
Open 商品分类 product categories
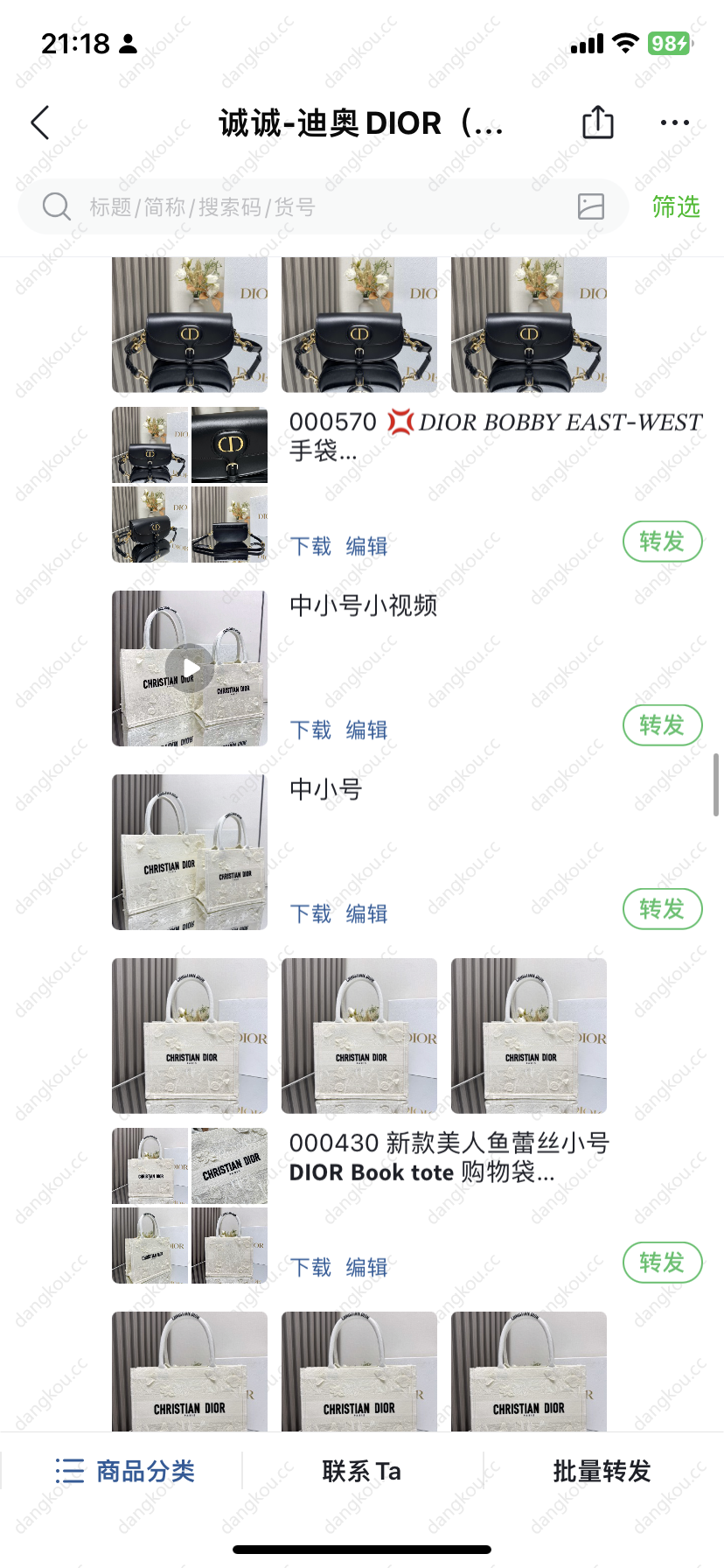125,1472
